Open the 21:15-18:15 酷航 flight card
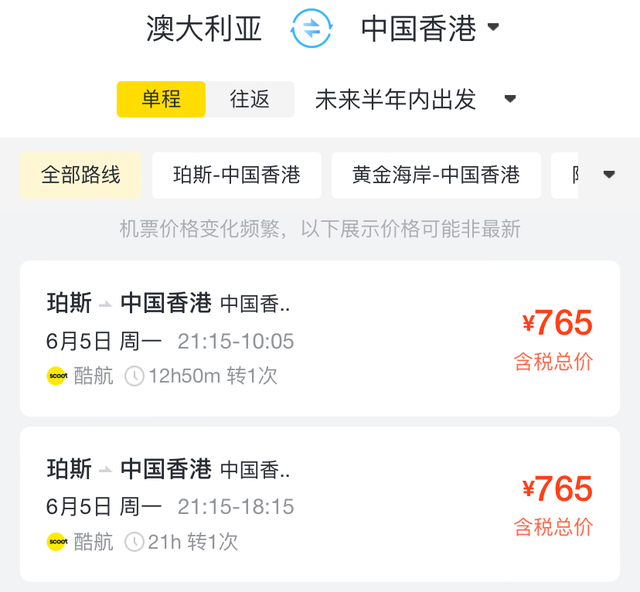This screenshot has width=640, height=592. 320,505
